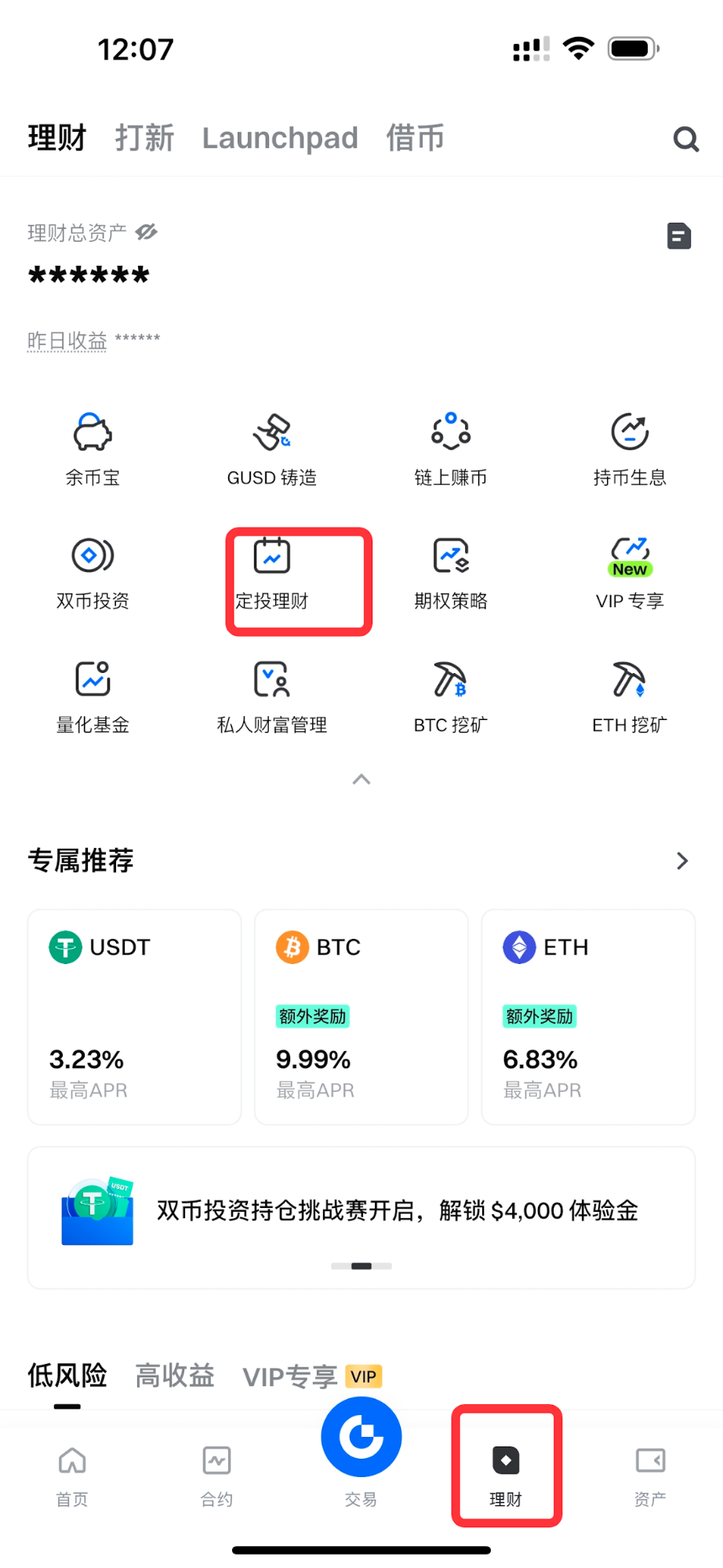Open the 借币 tab
This screenshot has height=1568, width=723.
415,138
